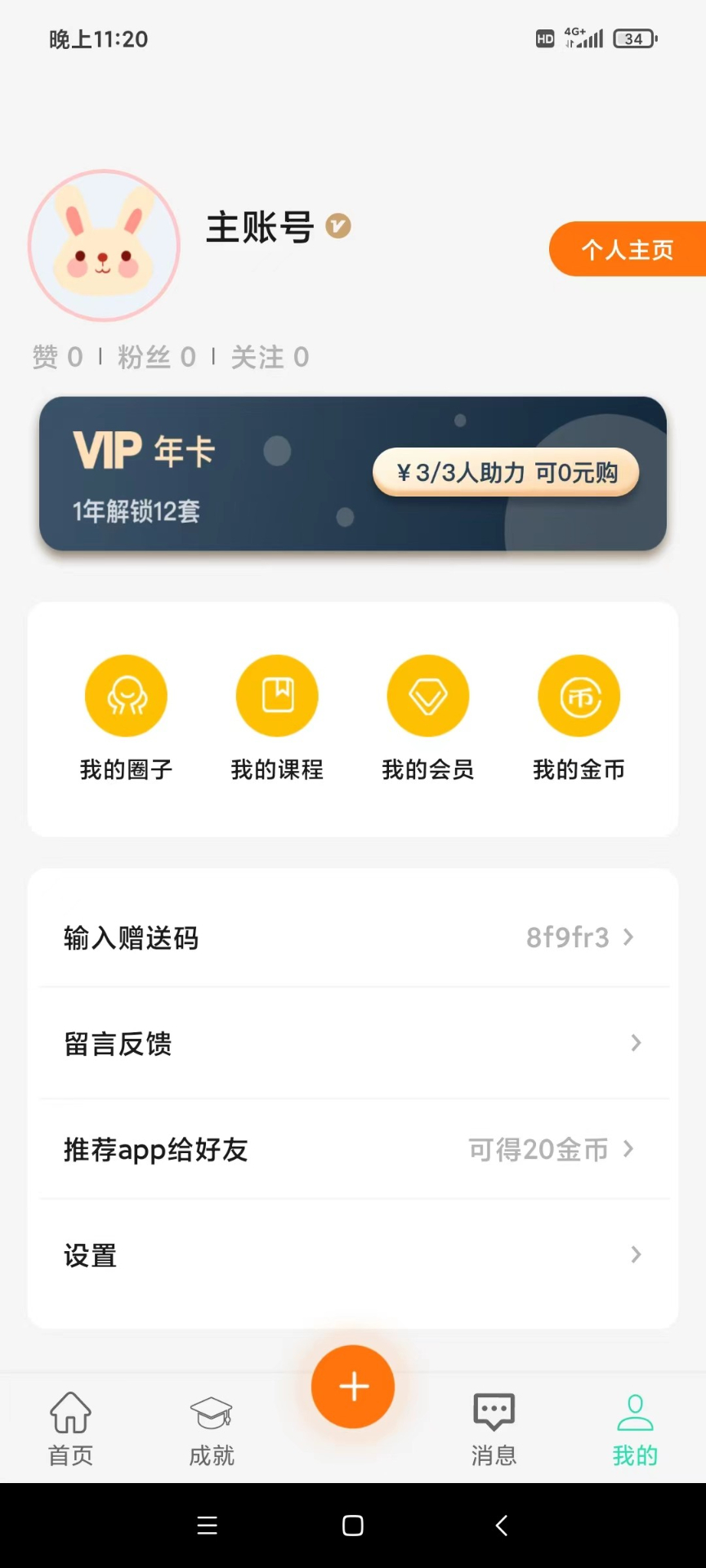Open the 输入赠送码 row
The image size is (706, 1568).
point(353,938)
